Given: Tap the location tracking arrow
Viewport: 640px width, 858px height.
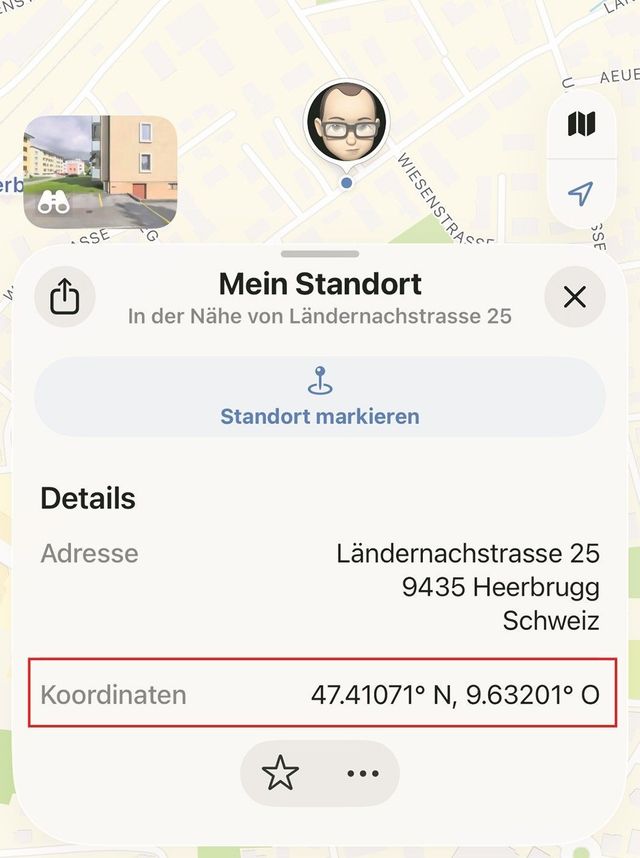Looking at the screenshot, I should coord(581,194).
